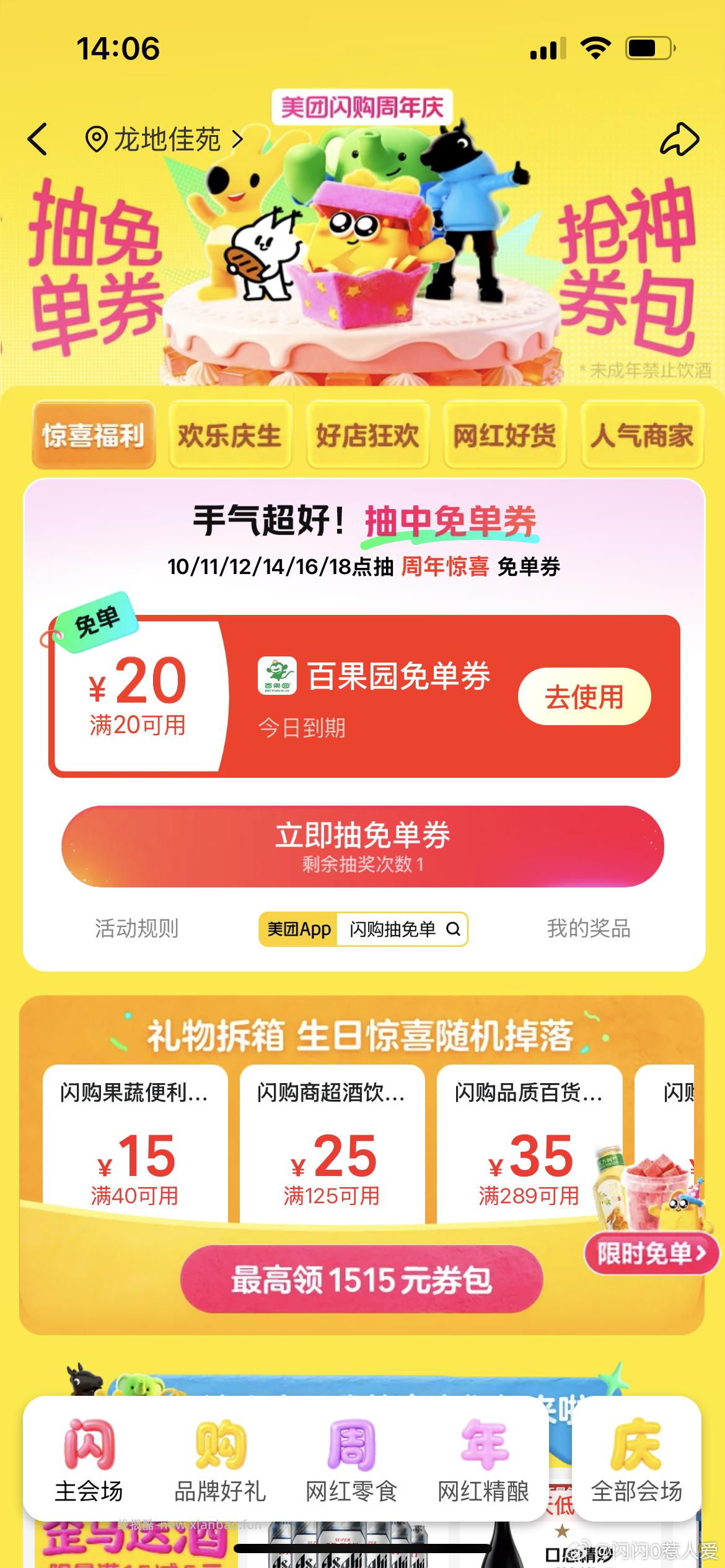Switch to the 欢乐庆生 tab

click(231, 435)
